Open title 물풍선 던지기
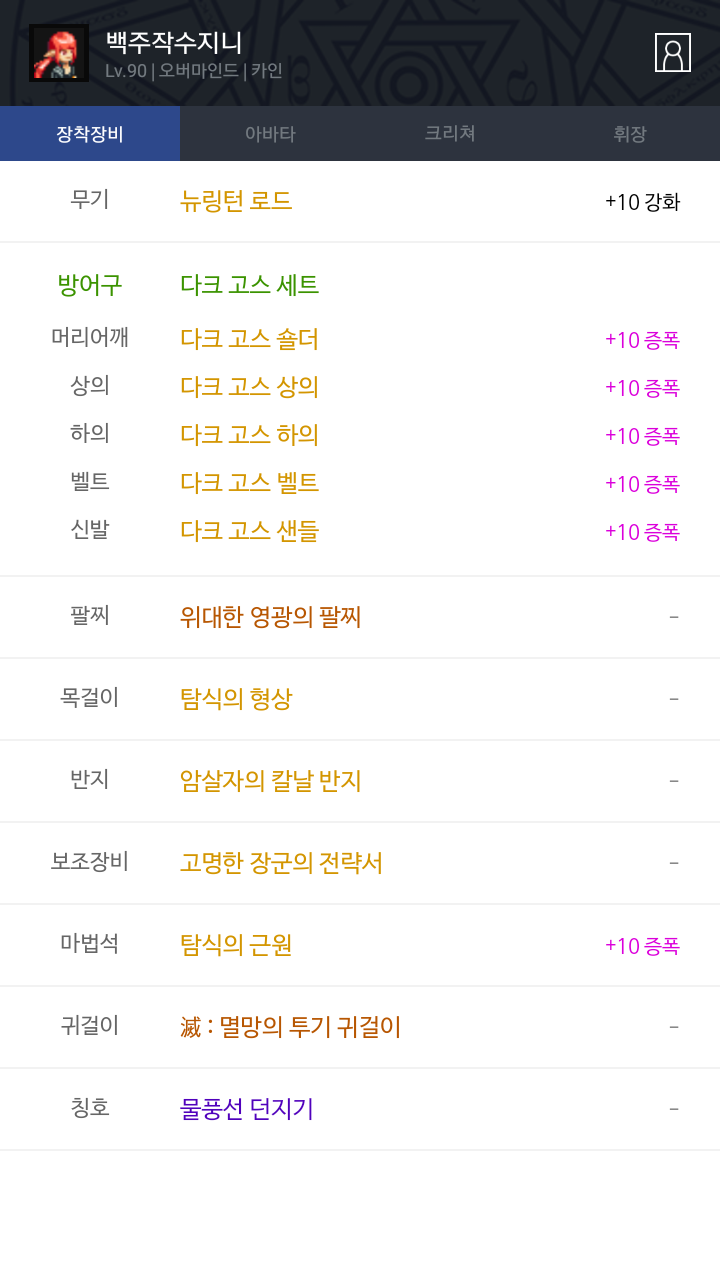The width and height of the screenshot is (720, 1280). 247,1109
